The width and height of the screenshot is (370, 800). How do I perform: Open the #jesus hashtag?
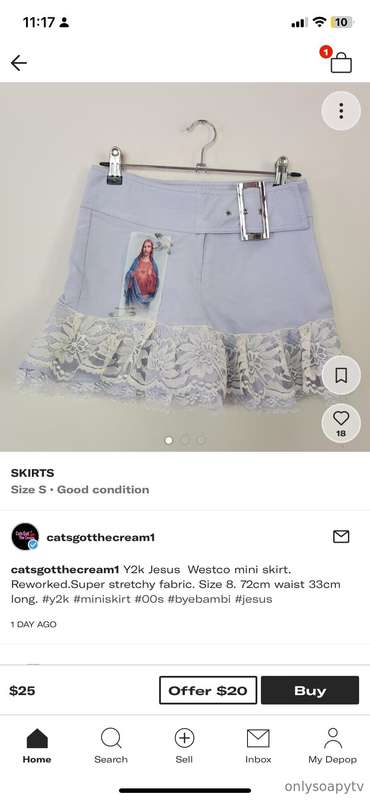point(254,599)
